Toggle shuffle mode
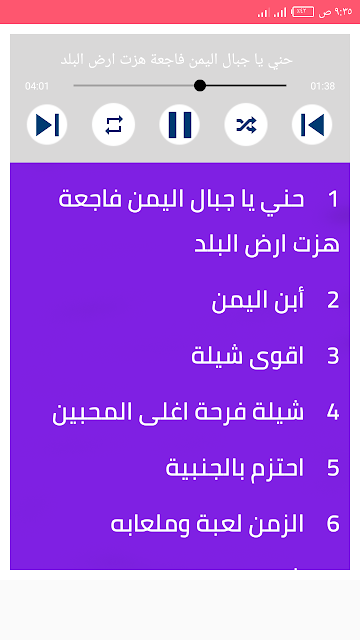 click(x=246, y=124)
